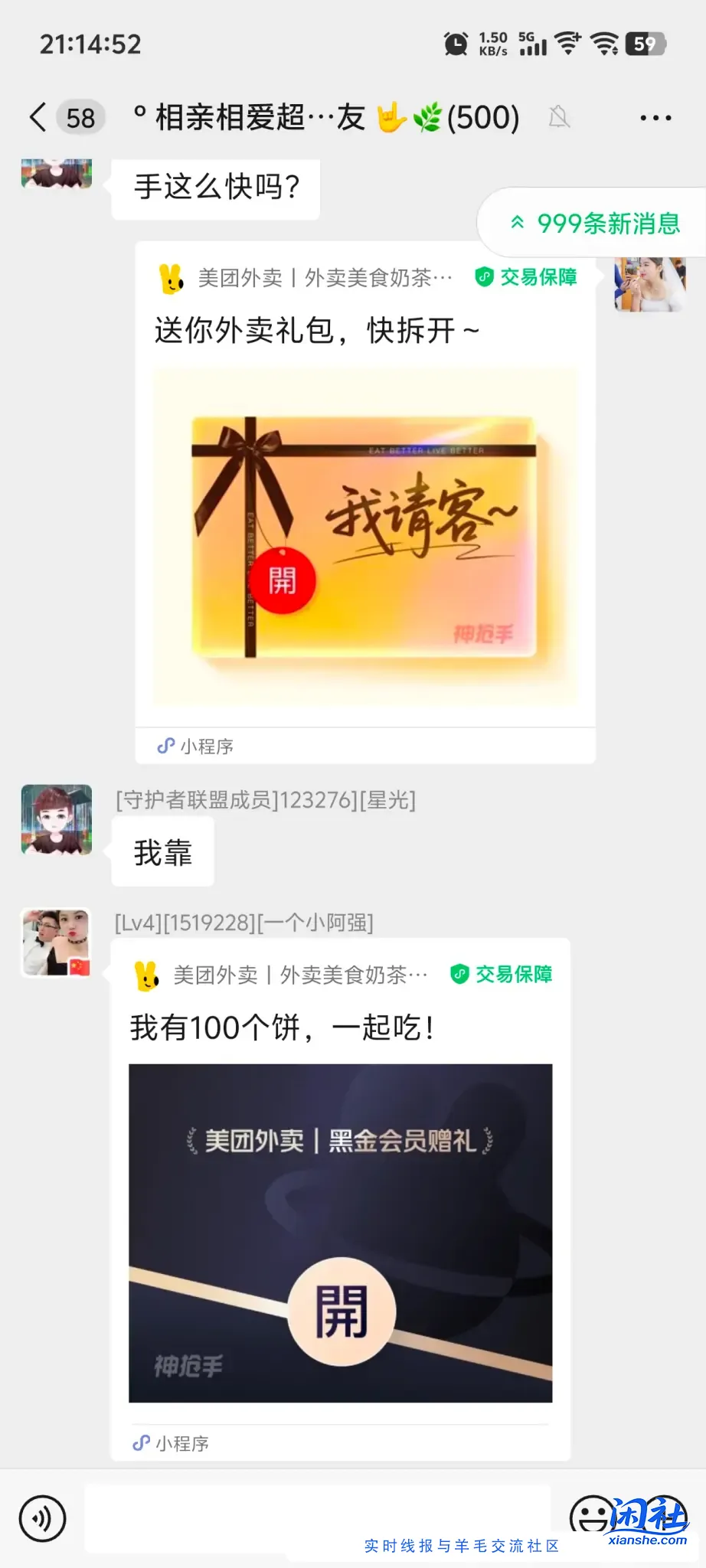Tap the voice input icon at bottom left
706x1568 pixels.
pyautogui.click(x=42, y=1519)
